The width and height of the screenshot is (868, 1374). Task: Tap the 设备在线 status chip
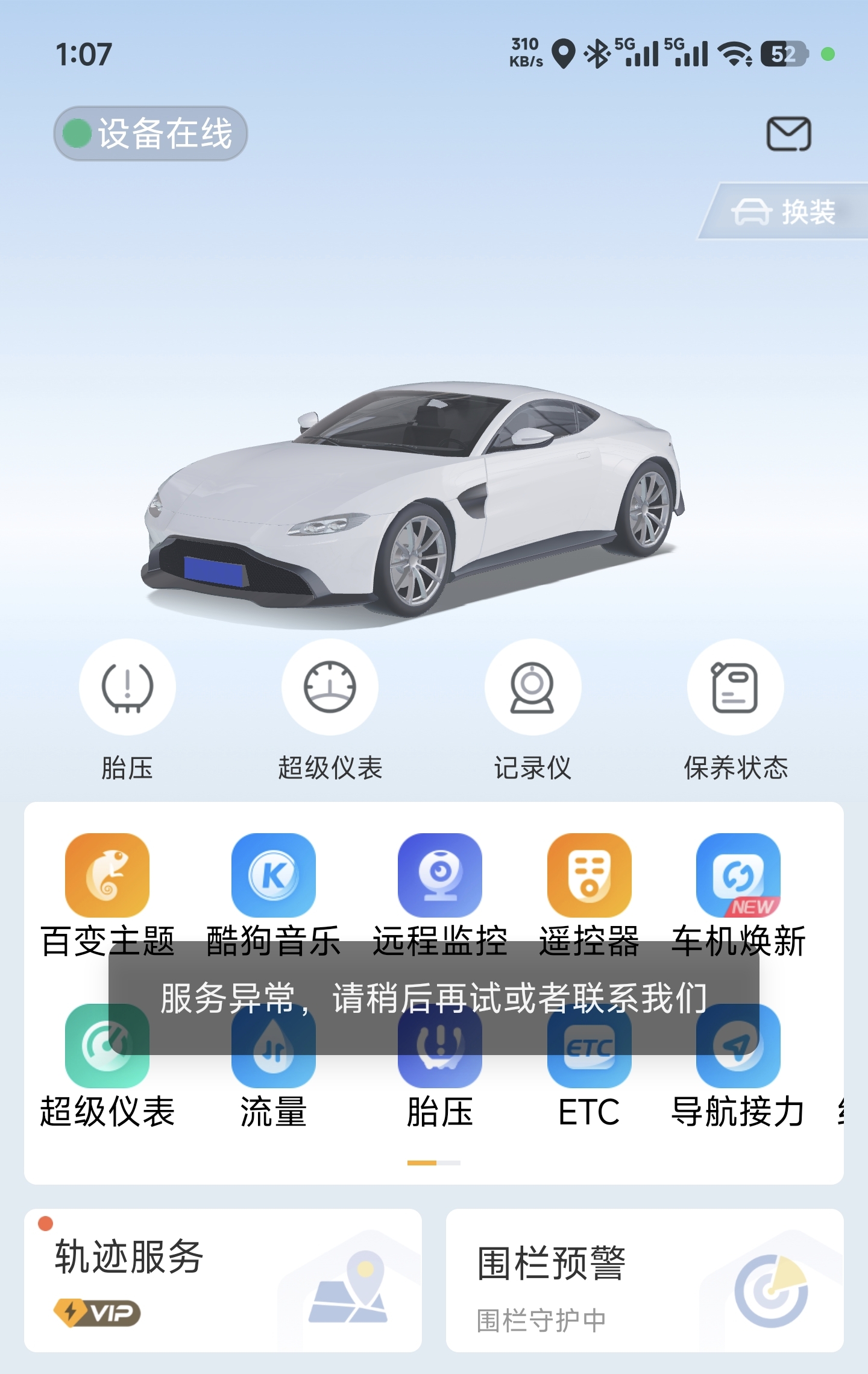click(151, 134)
